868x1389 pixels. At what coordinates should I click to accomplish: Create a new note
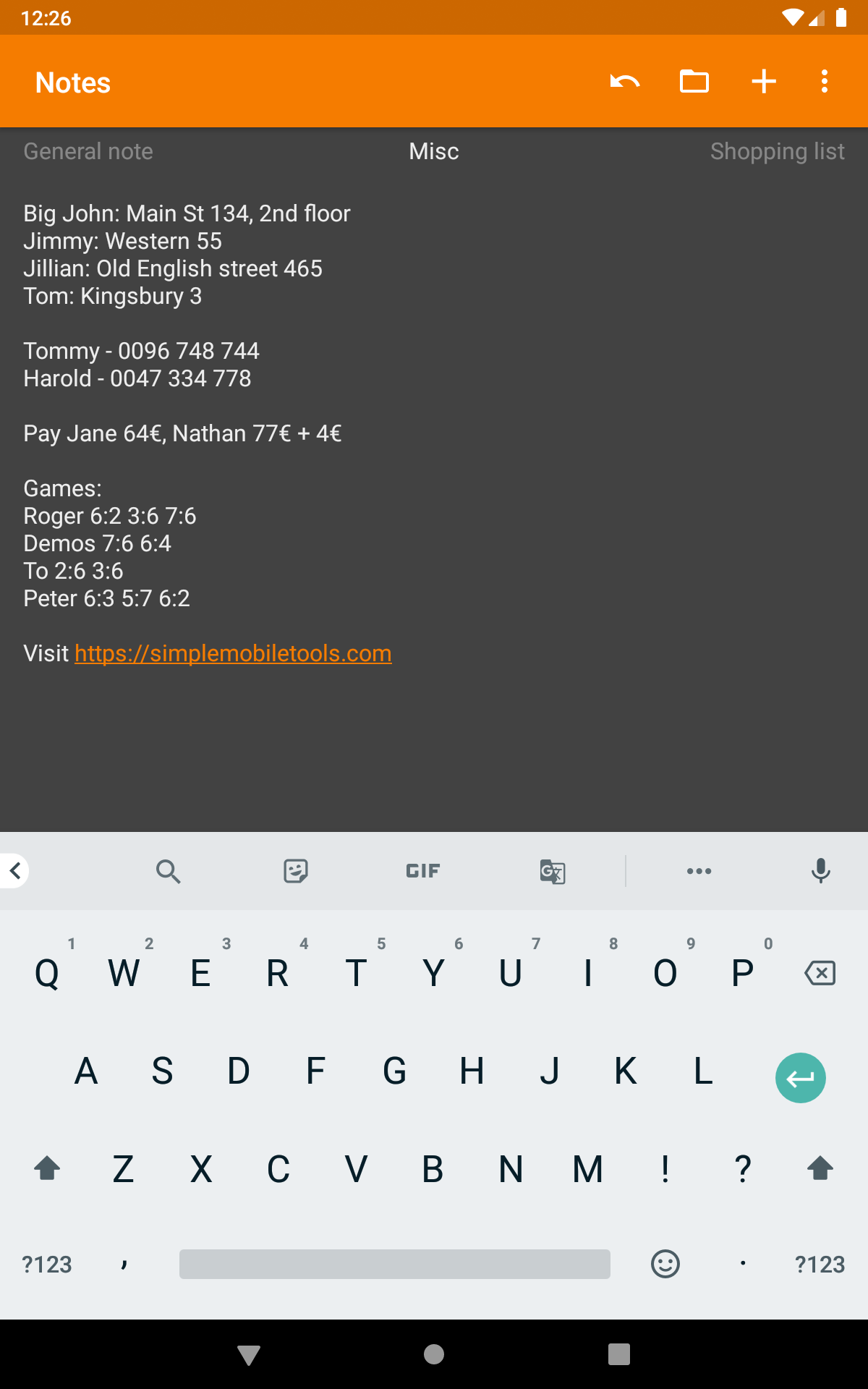tap(763, 82)
